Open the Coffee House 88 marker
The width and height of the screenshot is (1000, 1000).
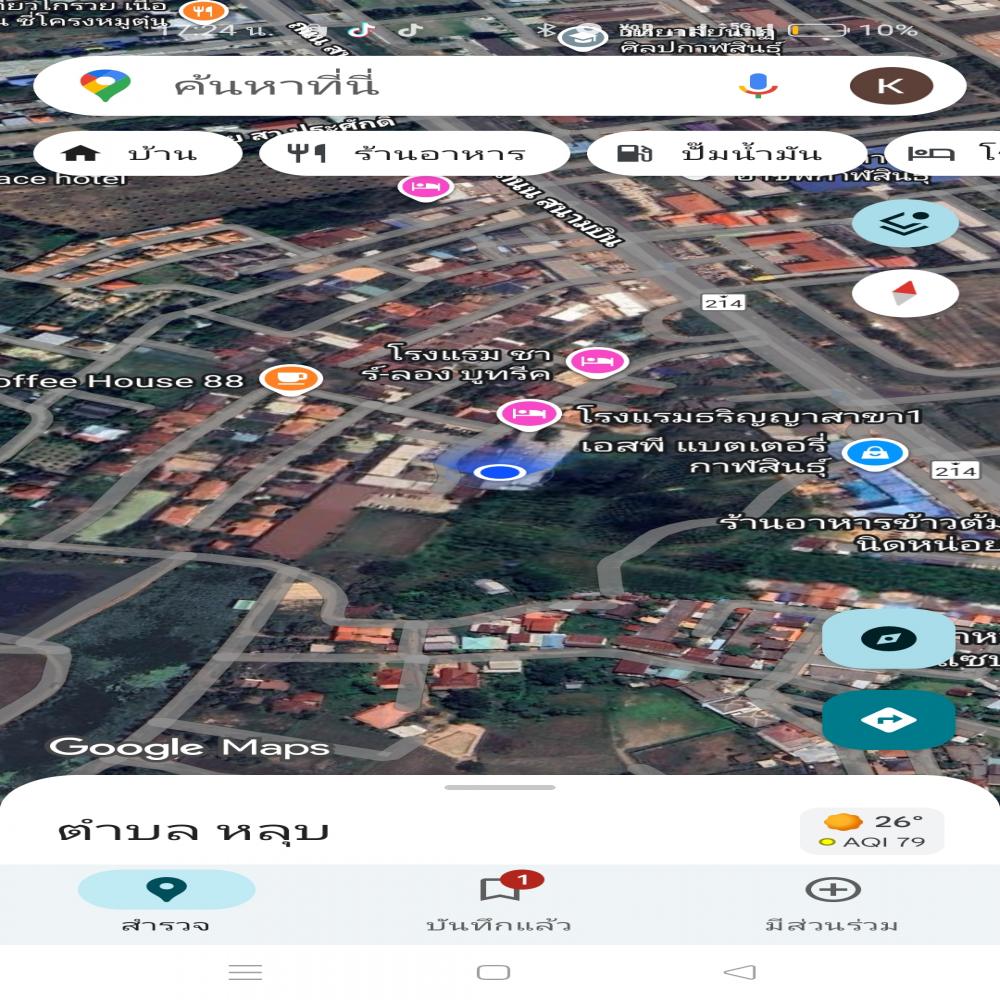(291, 379)
